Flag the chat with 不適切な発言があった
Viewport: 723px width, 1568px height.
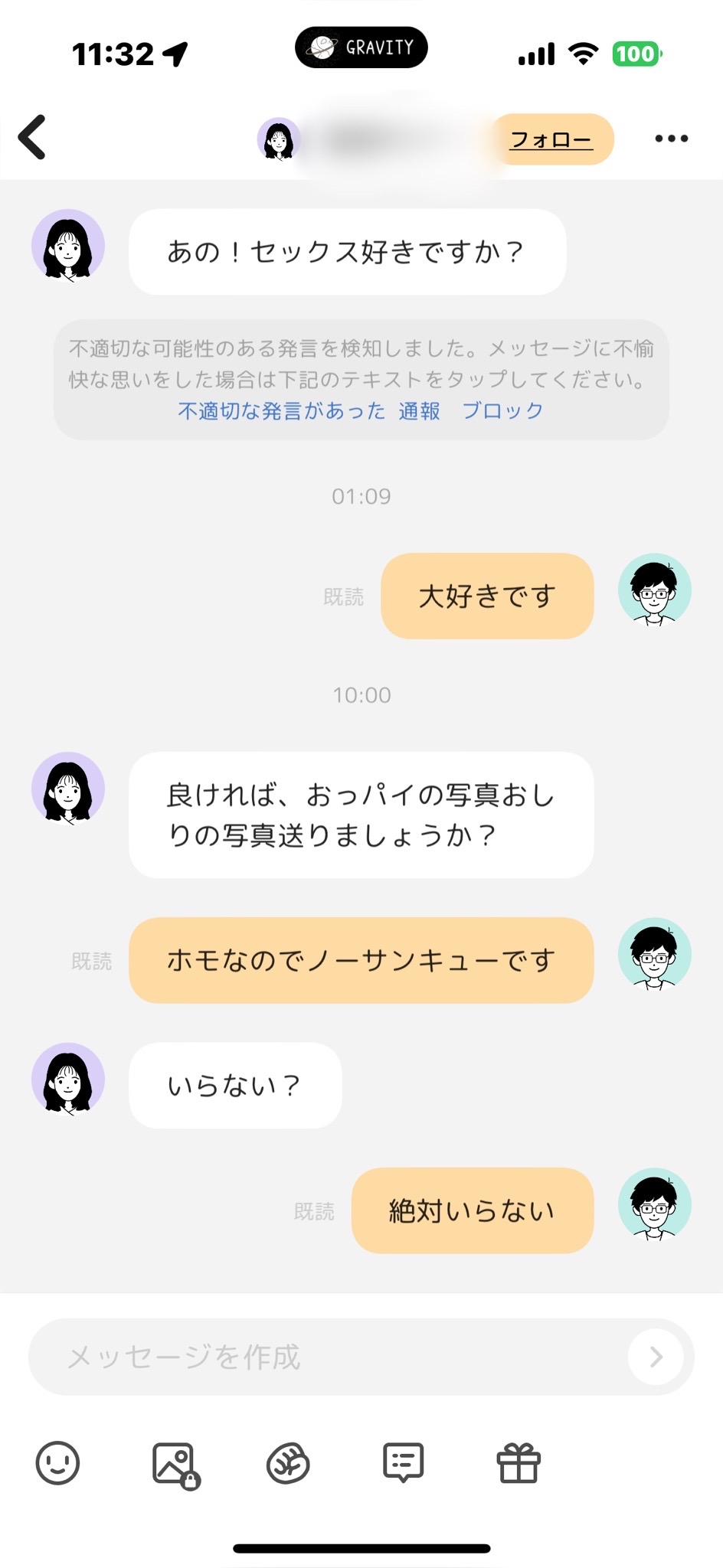(x=281, y=410)
